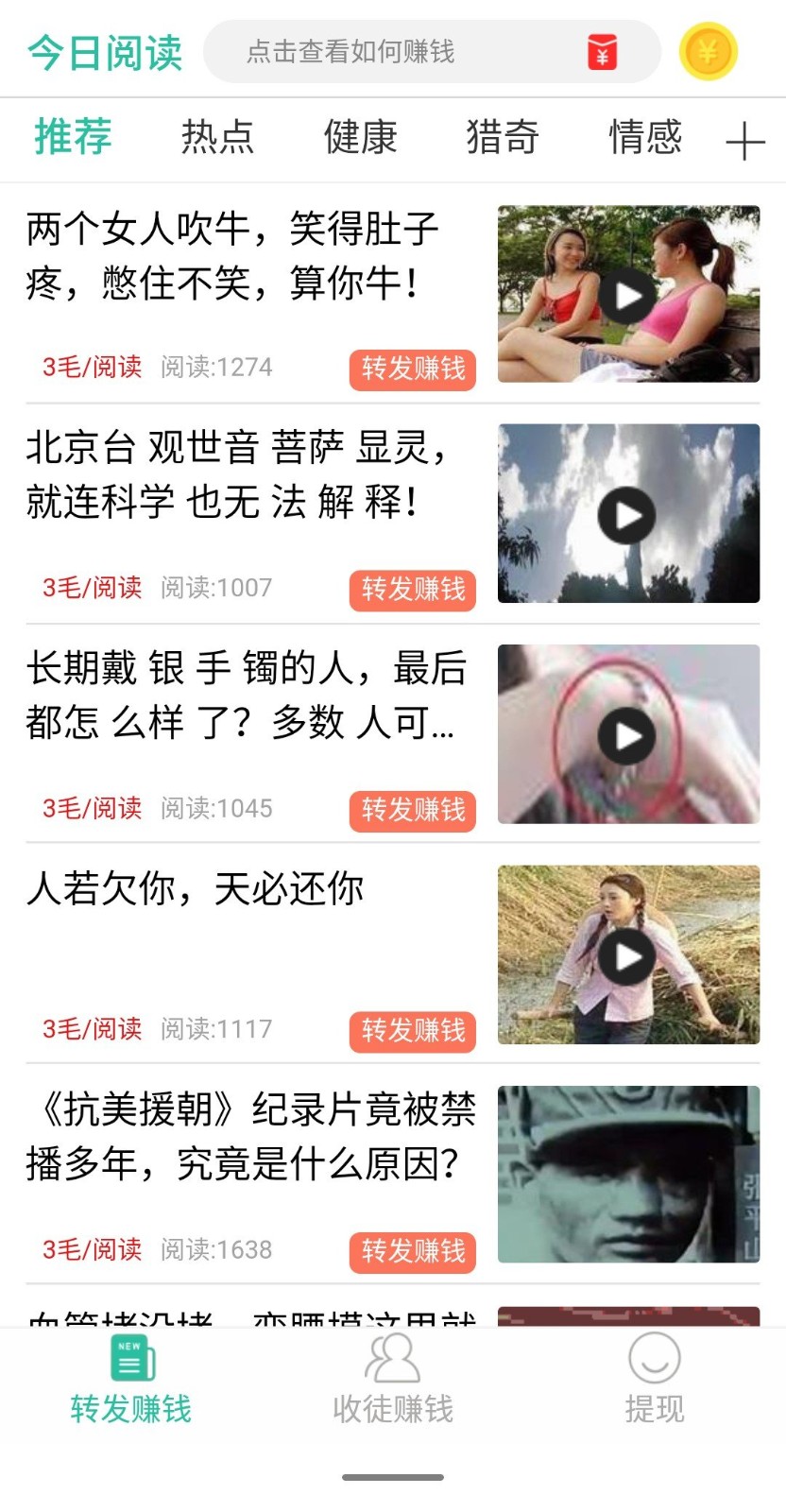Play the 北京台 观世音 video thumbnail
The height and width of the screenshot is (1512, 786).
(x=627, y=514)
